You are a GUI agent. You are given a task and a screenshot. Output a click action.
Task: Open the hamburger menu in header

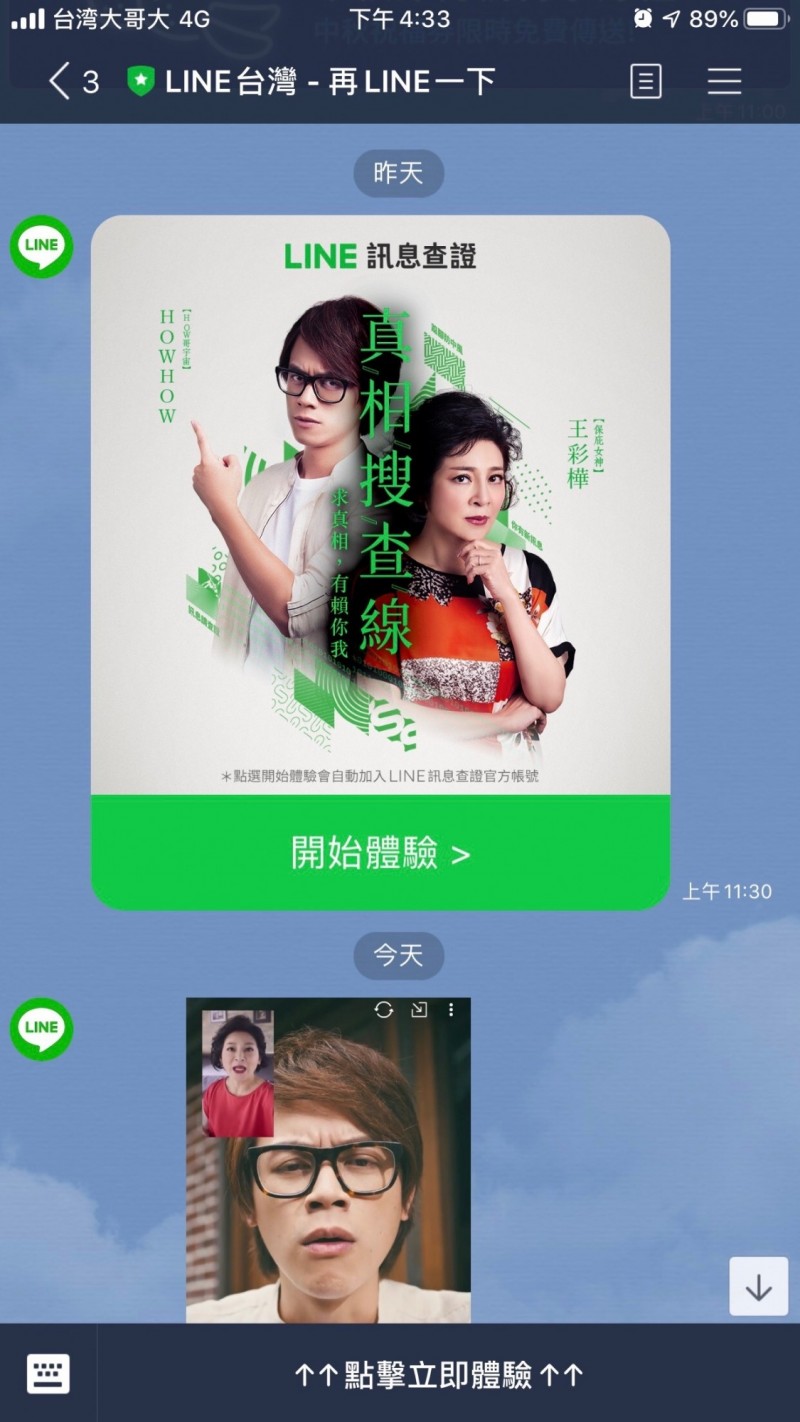[724, 82]
